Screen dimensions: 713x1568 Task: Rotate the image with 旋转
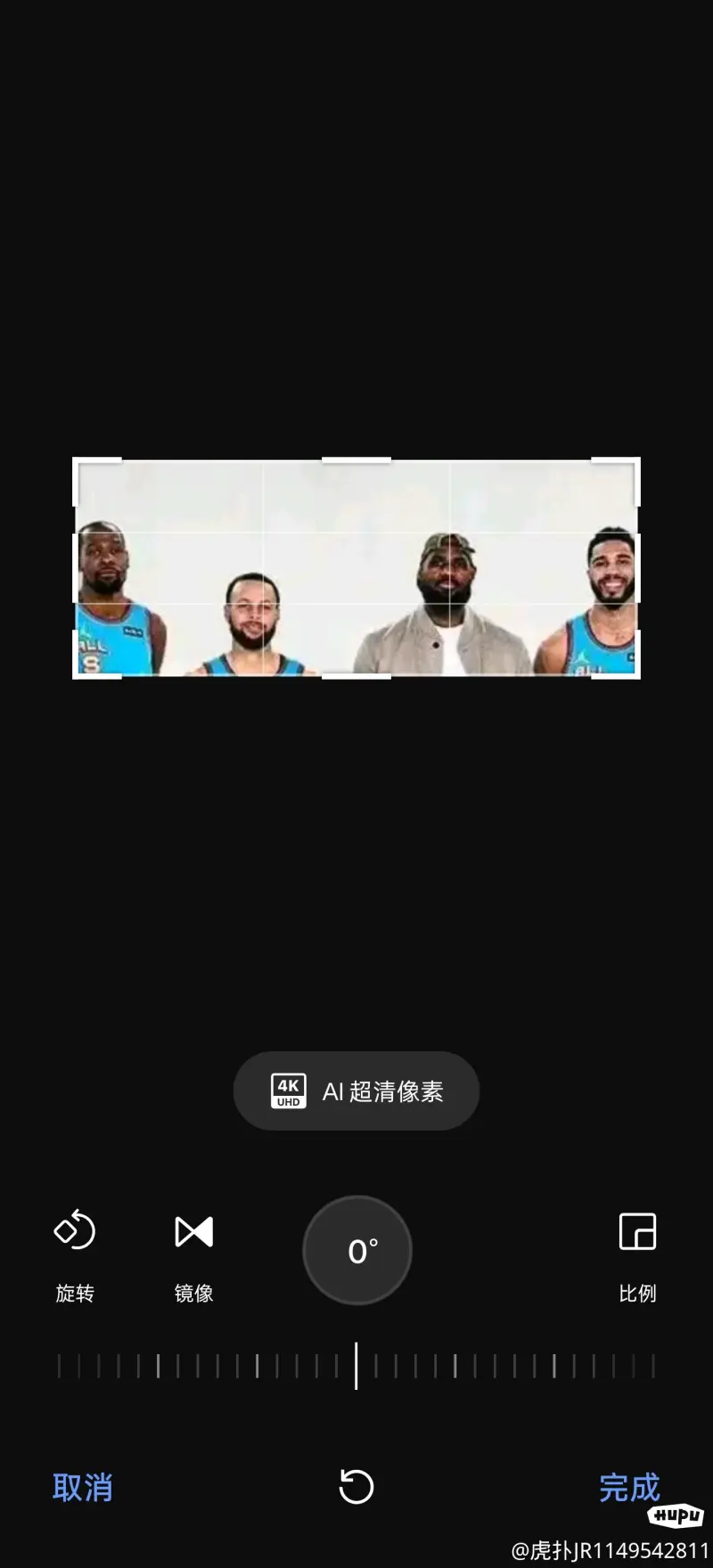pyautogui.click(x=75, y=1252)
